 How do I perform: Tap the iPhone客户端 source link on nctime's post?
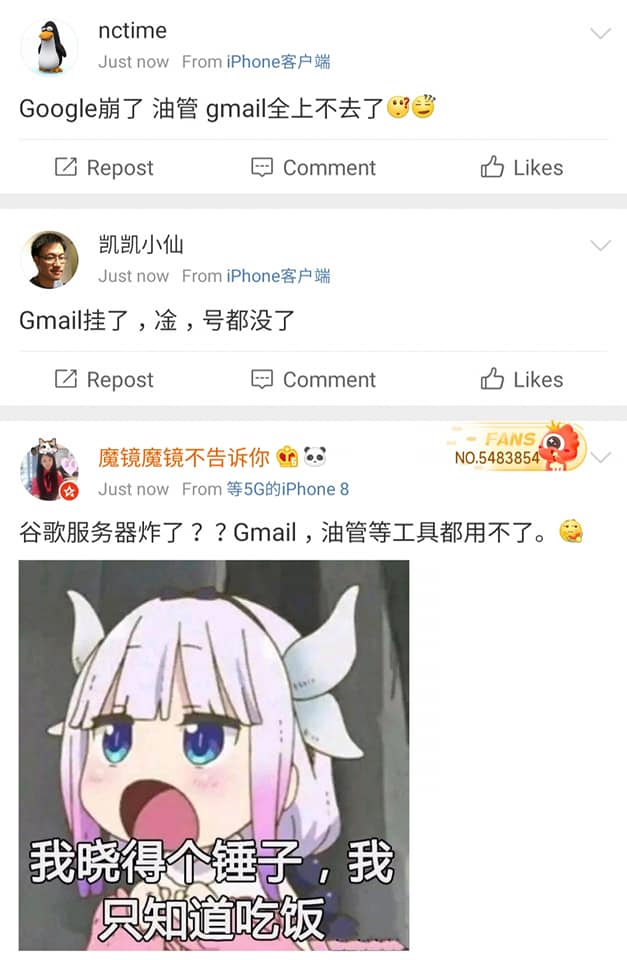pyautogui.click(x=278, y=62)
